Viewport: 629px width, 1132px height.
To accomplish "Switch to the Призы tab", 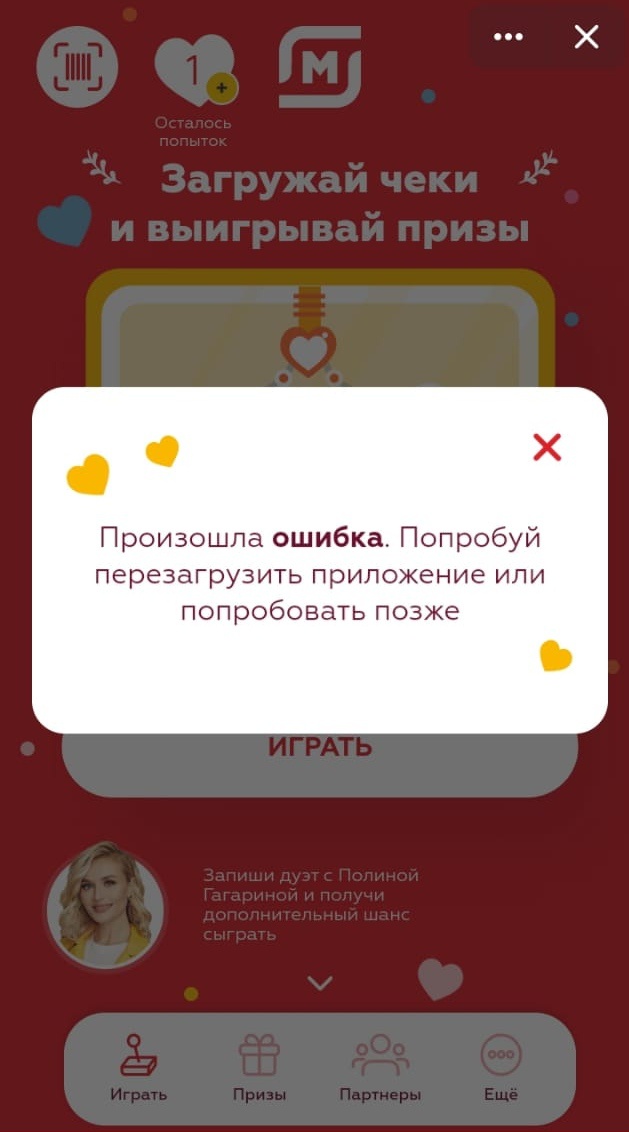I will [x=259, y=1068].
